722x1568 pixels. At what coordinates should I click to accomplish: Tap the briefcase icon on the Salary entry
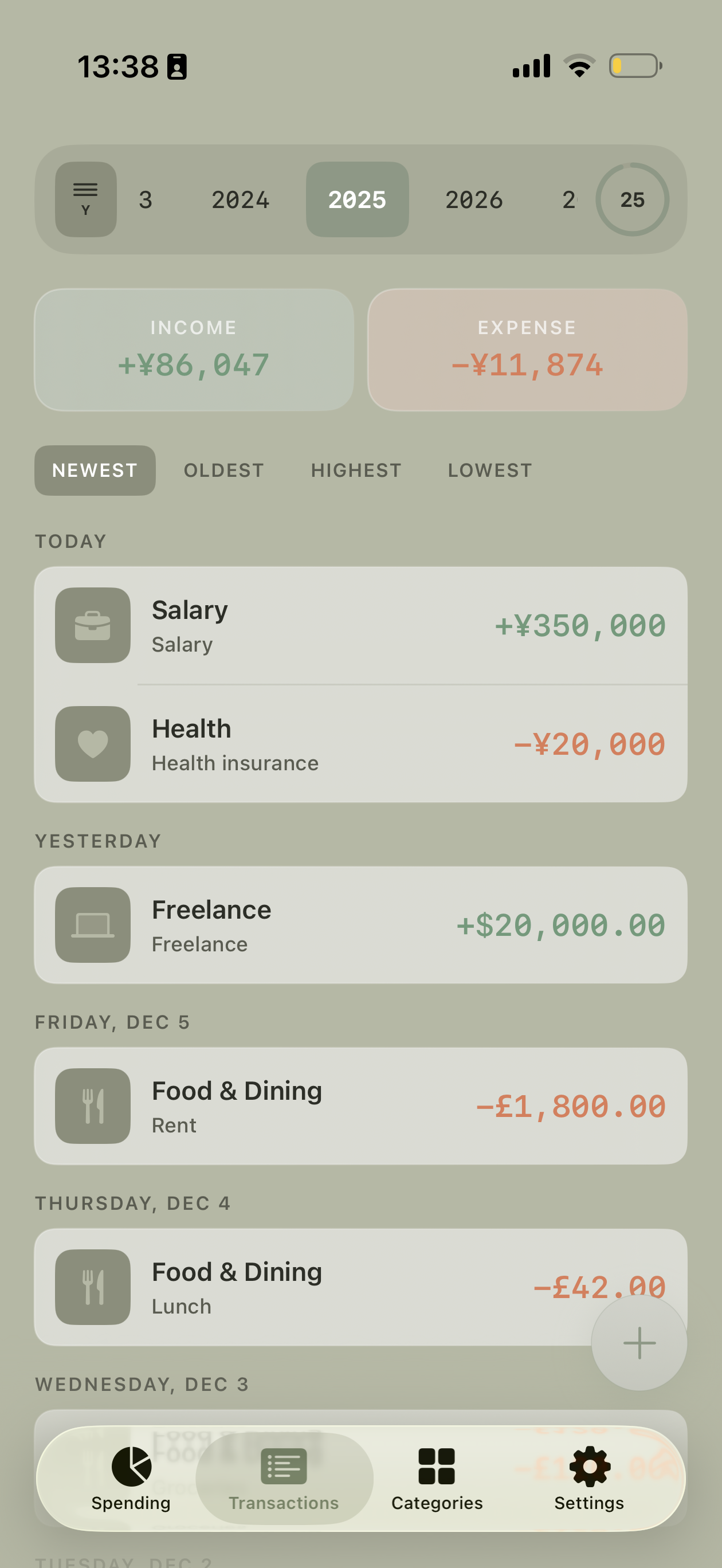click(x=92, y=625)
